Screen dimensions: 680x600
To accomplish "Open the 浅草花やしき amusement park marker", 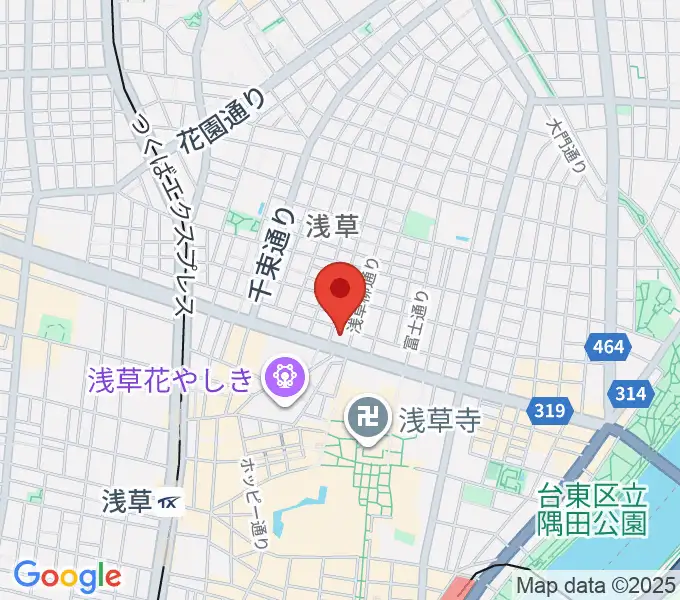I will point(284,378).
